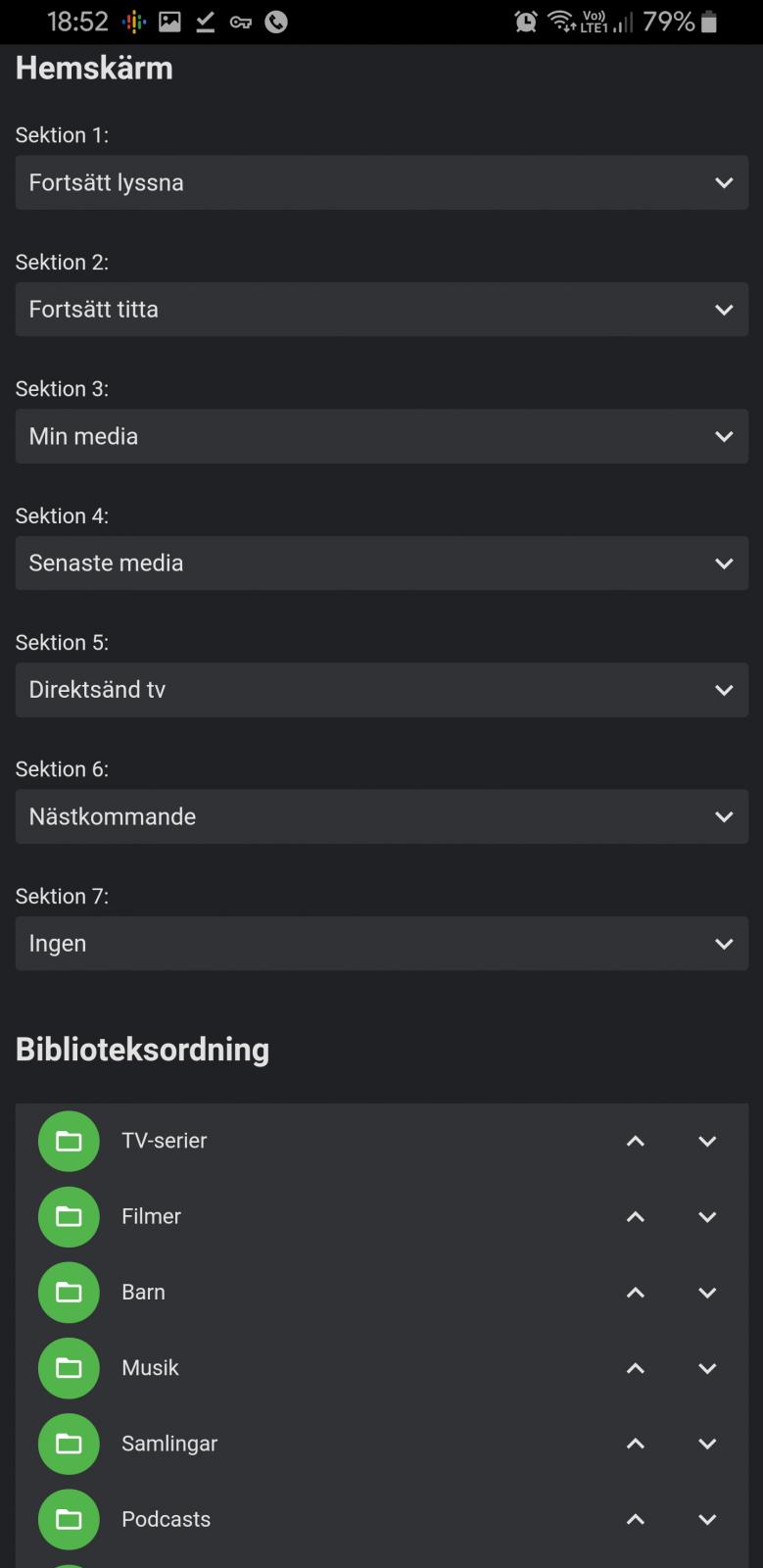The height and width of the screenshot is (1568, 763).
Task: Move Podcasts down in library order
Action: coord(707,1519)
